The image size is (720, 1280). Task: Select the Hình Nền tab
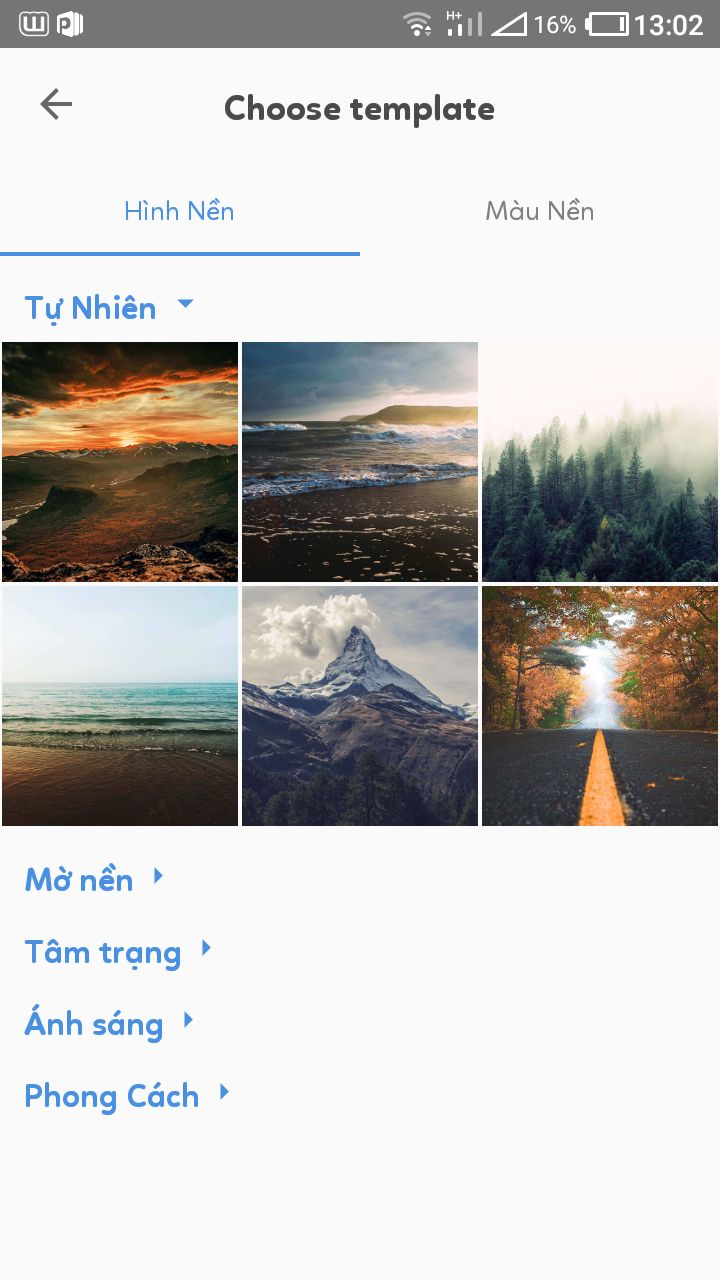click(x=180, y=211)
